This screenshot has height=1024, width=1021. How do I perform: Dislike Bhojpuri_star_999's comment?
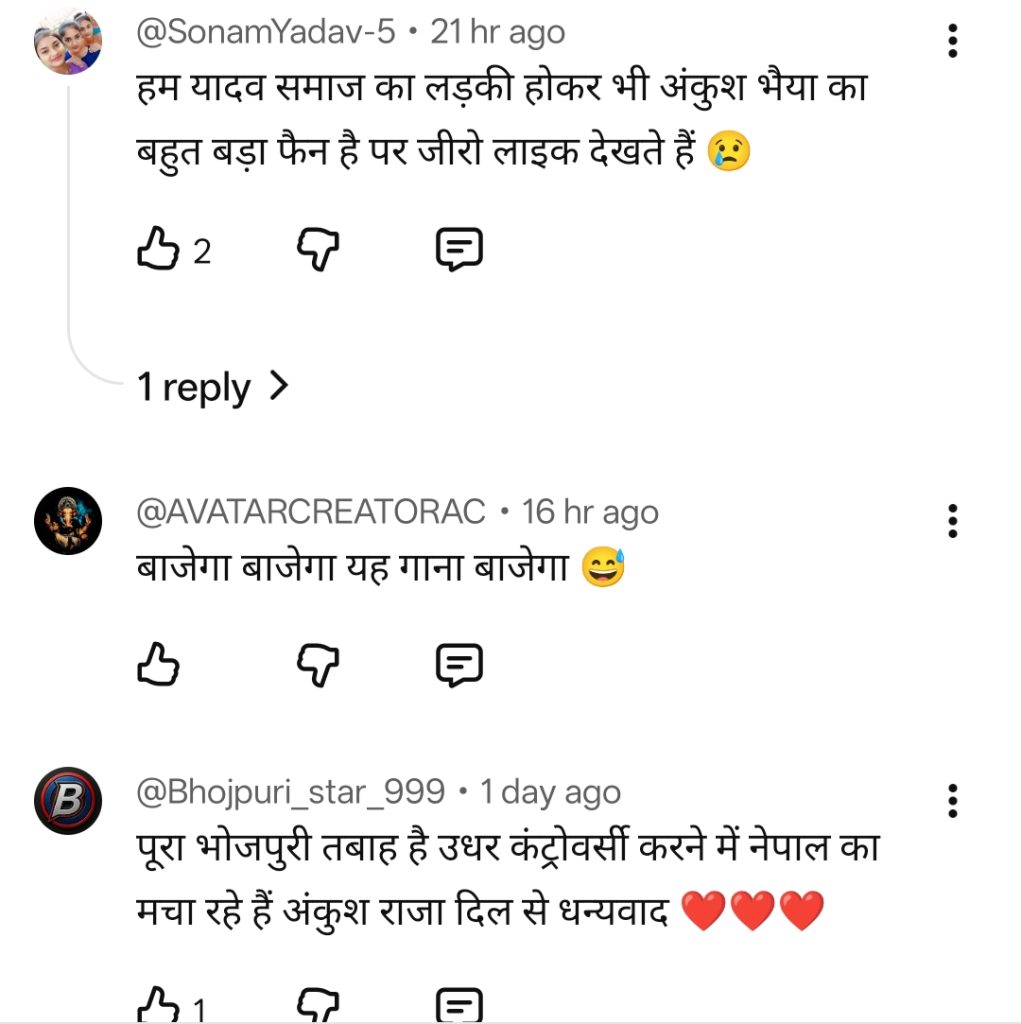coord(318,1006)
